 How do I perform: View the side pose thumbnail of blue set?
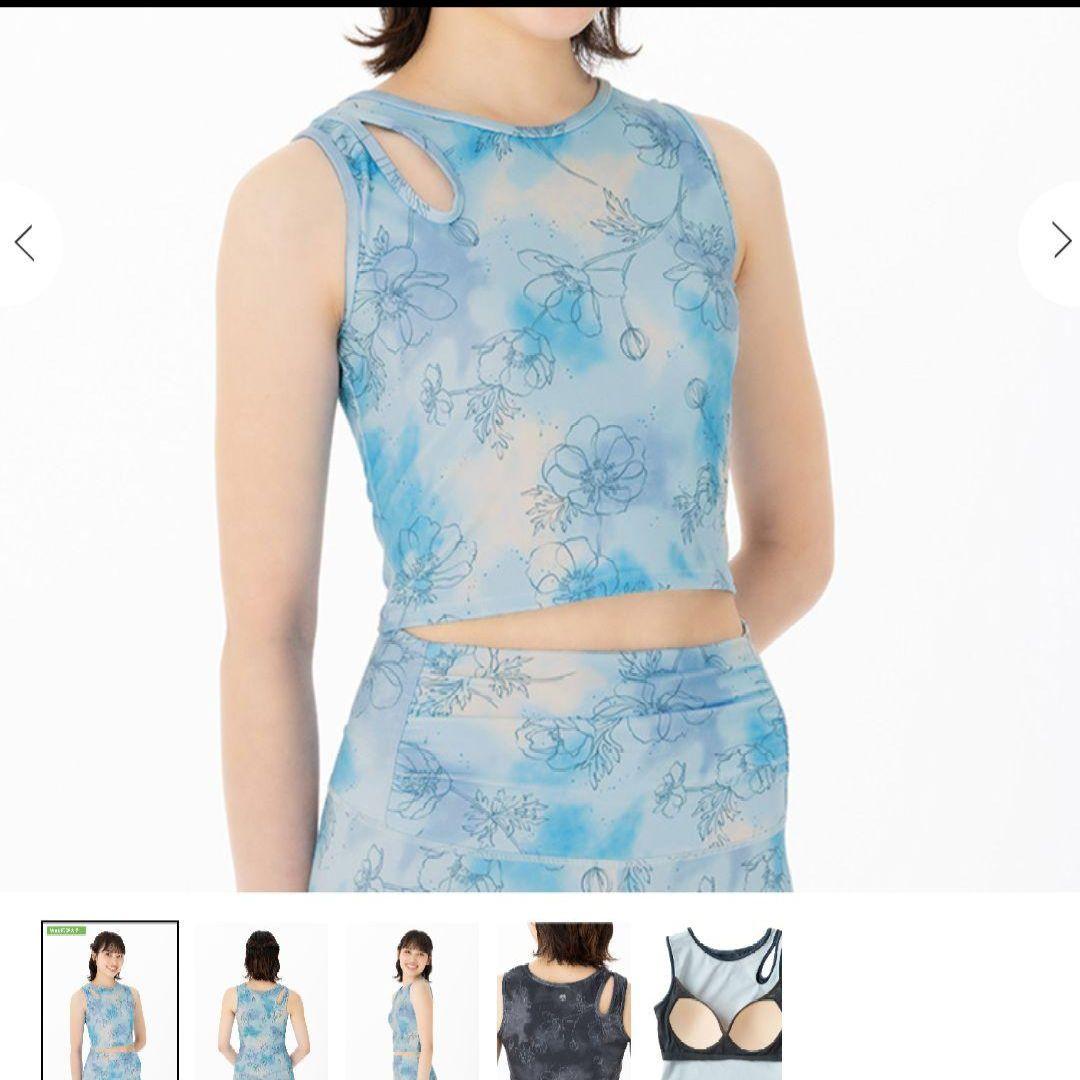click(x=412, y=1000)
